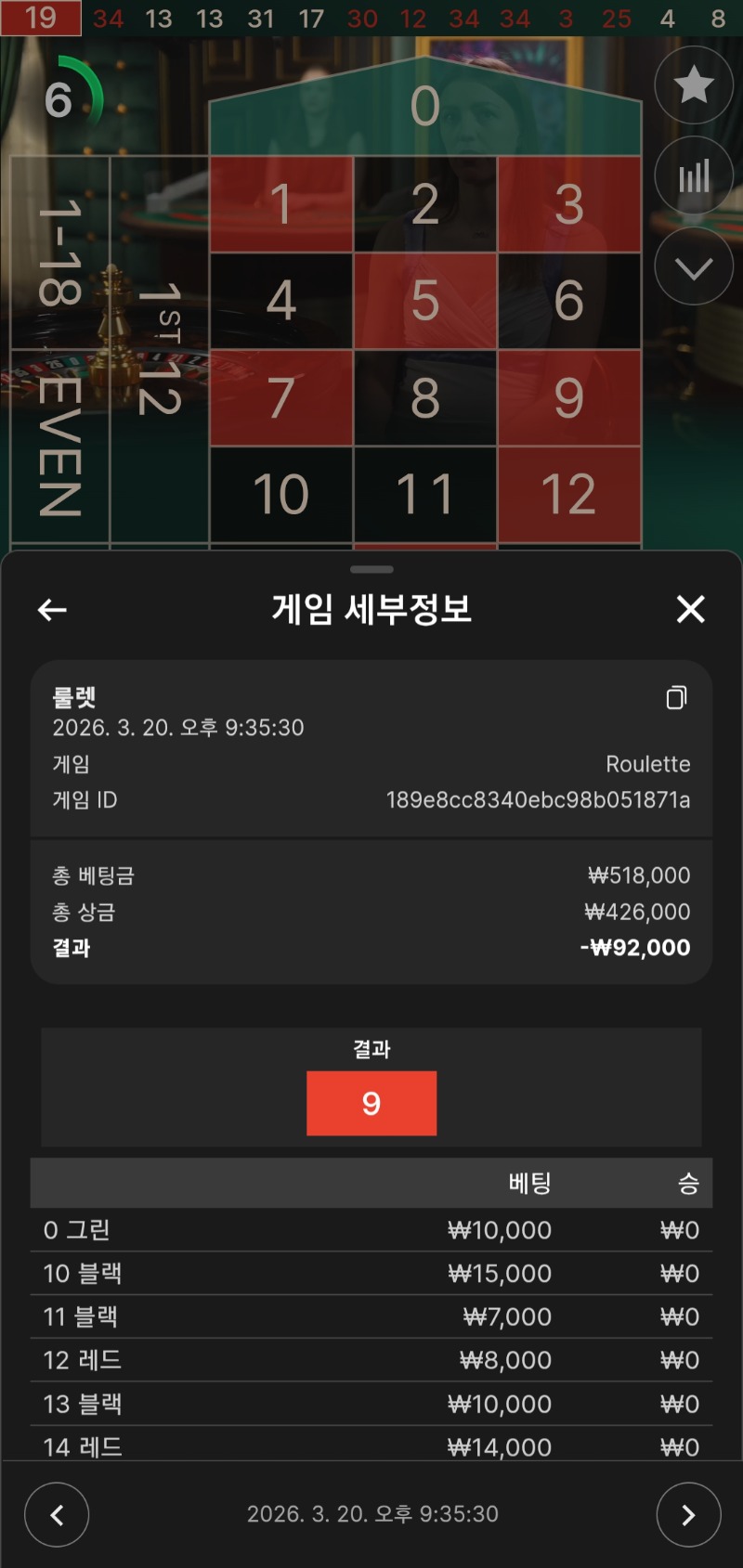Screen dimensions: 743x1568
Task: Place a bet on 1st 12
Action: [x=159, y=348]
